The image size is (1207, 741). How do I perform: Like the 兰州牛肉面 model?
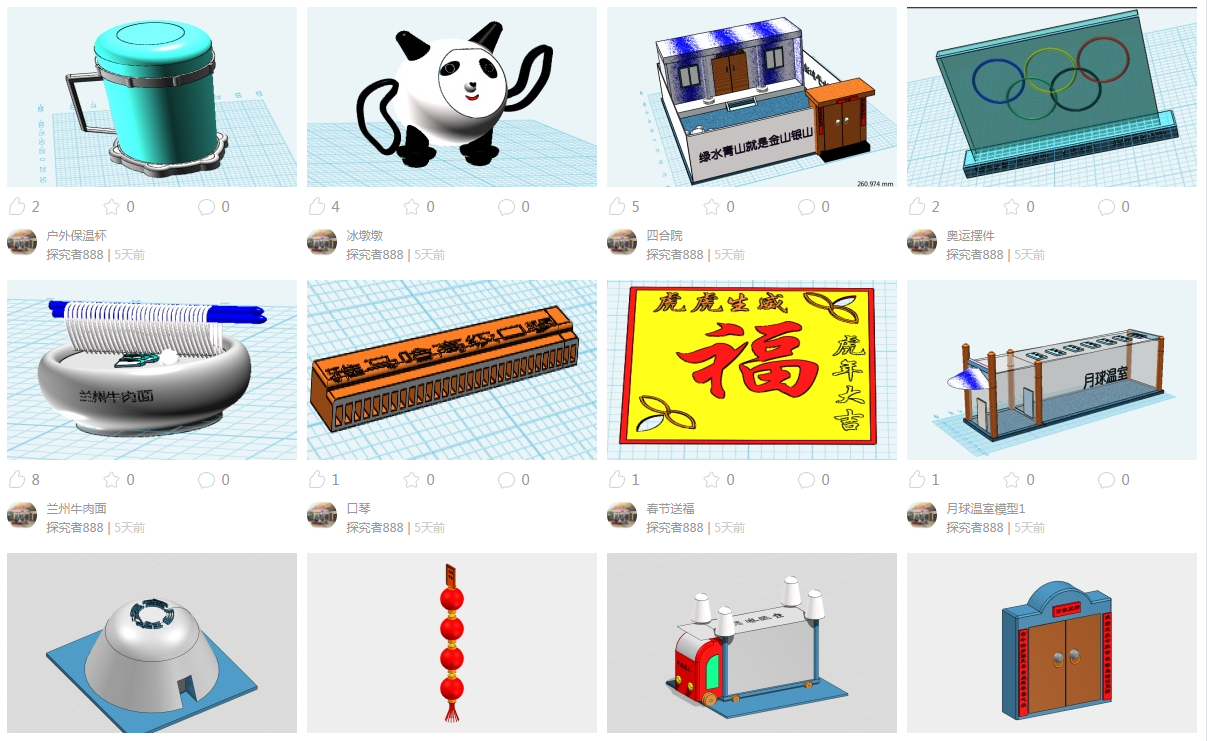click(18, 480)
